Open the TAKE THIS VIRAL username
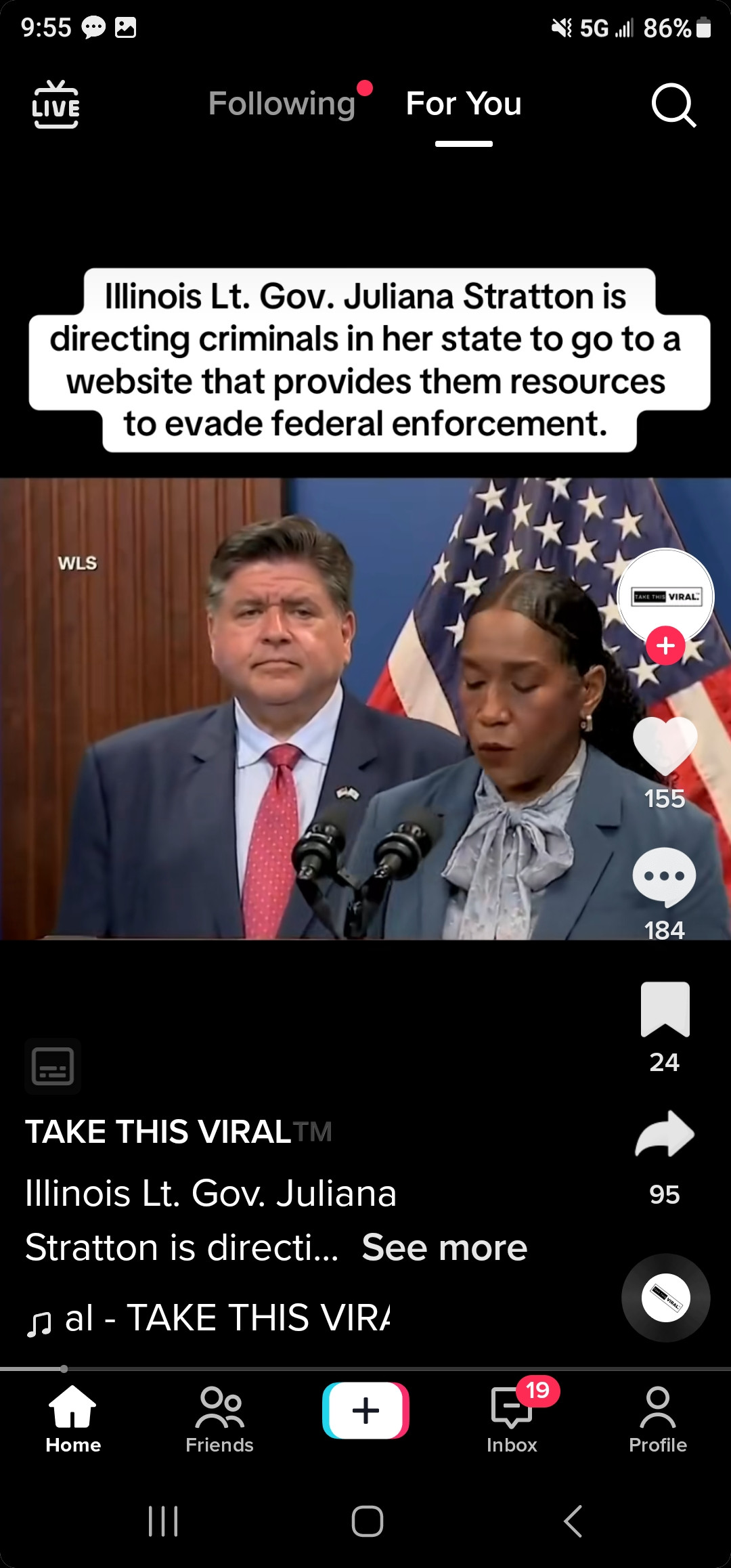731x1568 pixels. 159,1132
